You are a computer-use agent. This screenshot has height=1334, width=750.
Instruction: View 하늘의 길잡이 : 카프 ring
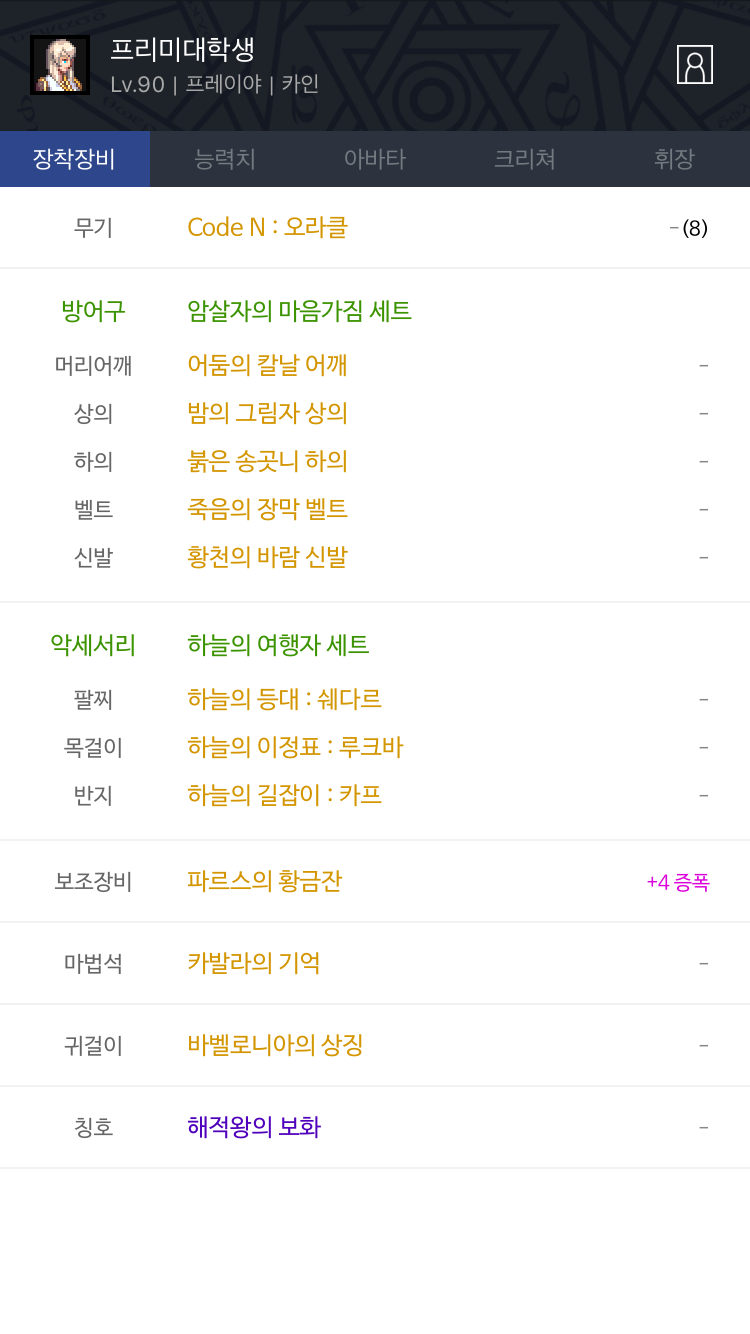pyautogui.click(x=284, y=795)
